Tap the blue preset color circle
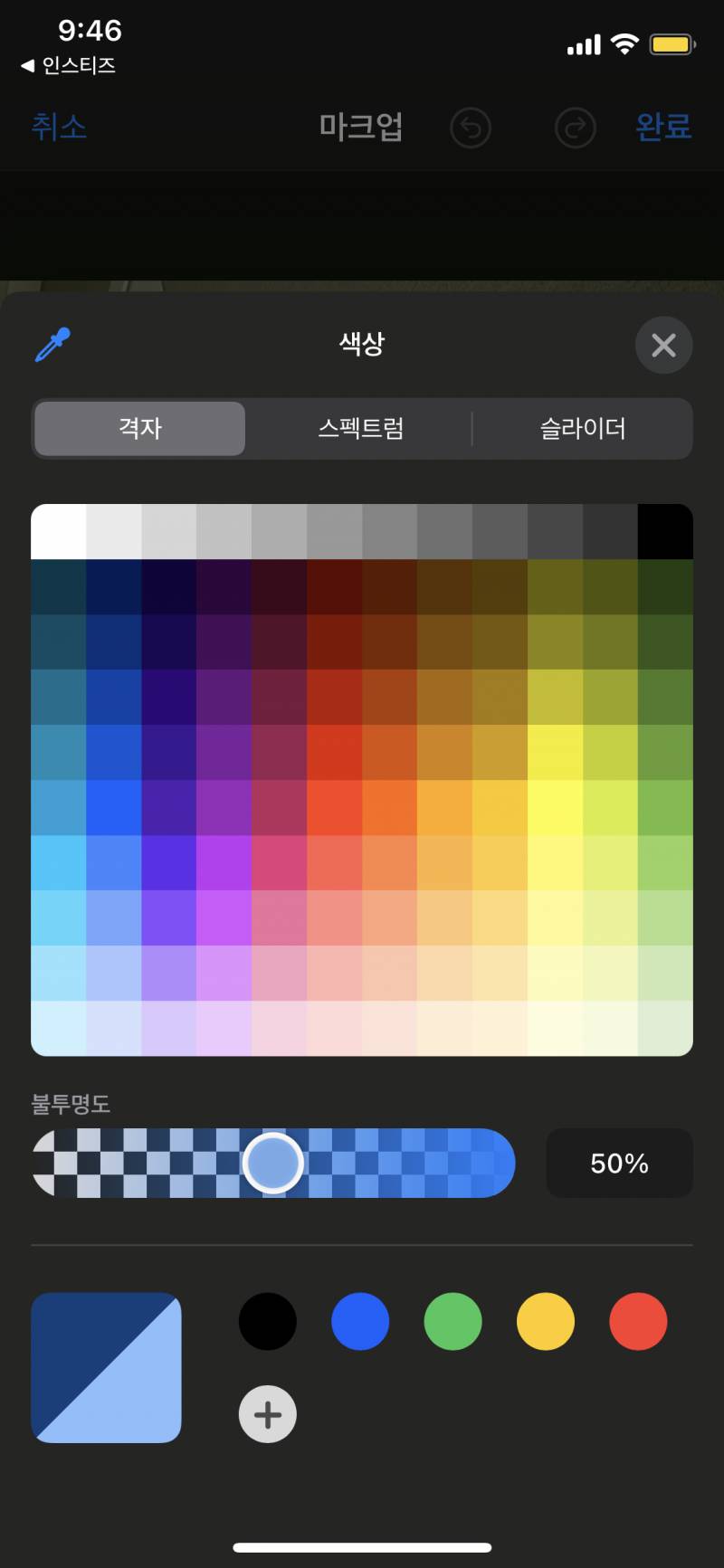Viewport: 724px width, 1568px height. 360,1321
